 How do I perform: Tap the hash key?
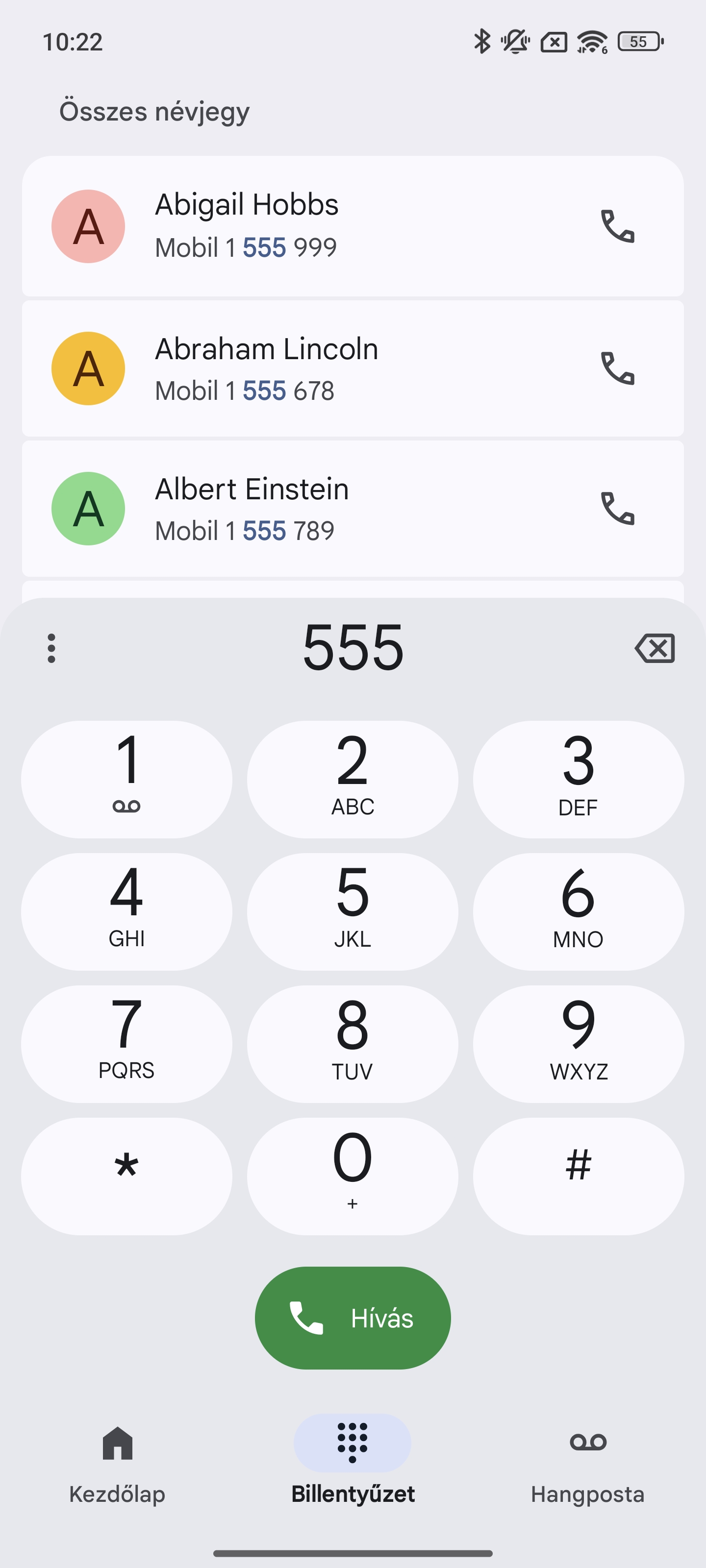coord(579,1176)
